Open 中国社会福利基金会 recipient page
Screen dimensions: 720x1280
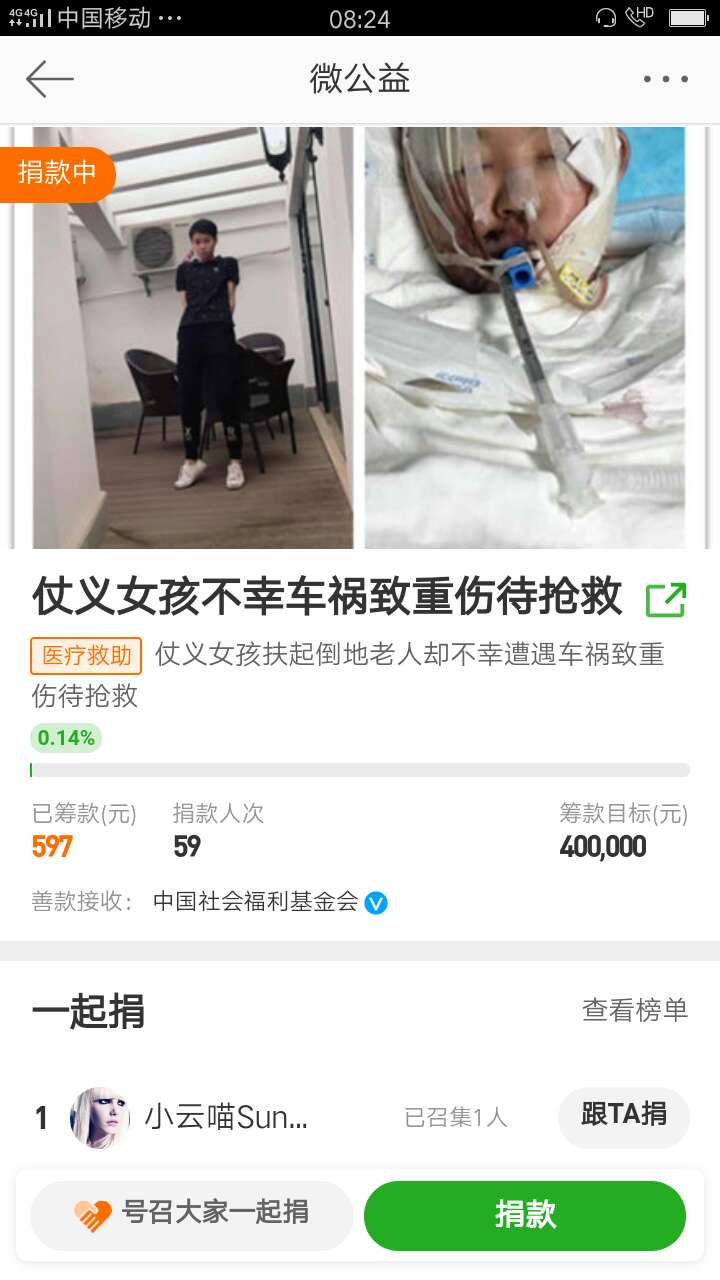[x=256, y=901]
